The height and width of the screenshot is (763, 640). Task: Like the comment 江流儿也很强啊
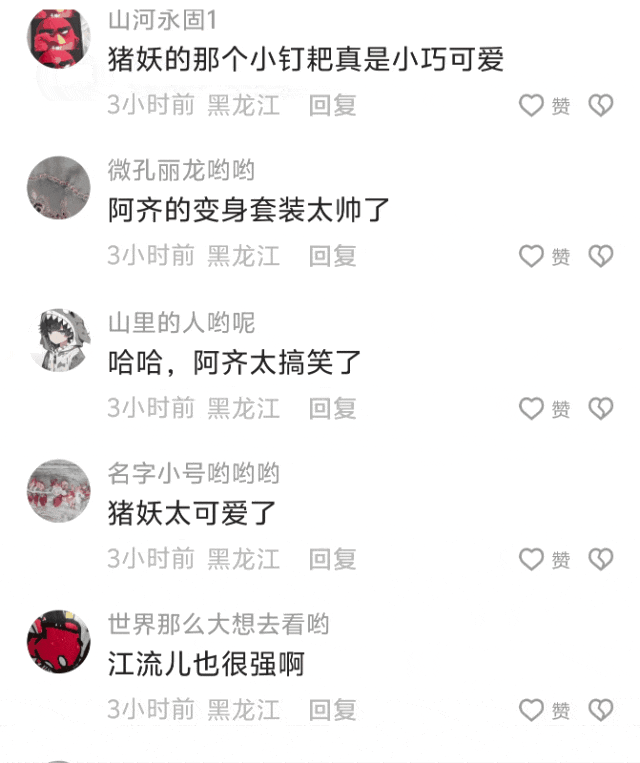[531, 710]
